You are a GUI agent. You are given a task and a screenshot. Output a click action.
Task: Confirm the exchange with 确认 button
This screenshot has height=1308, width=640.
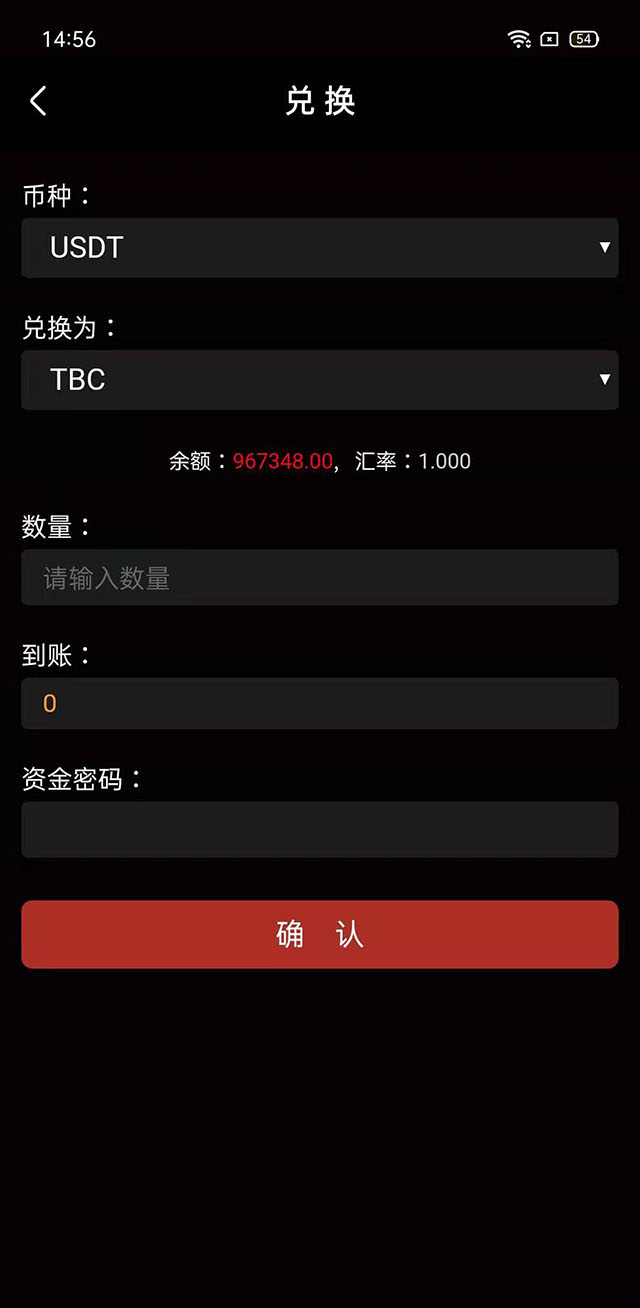320,935
